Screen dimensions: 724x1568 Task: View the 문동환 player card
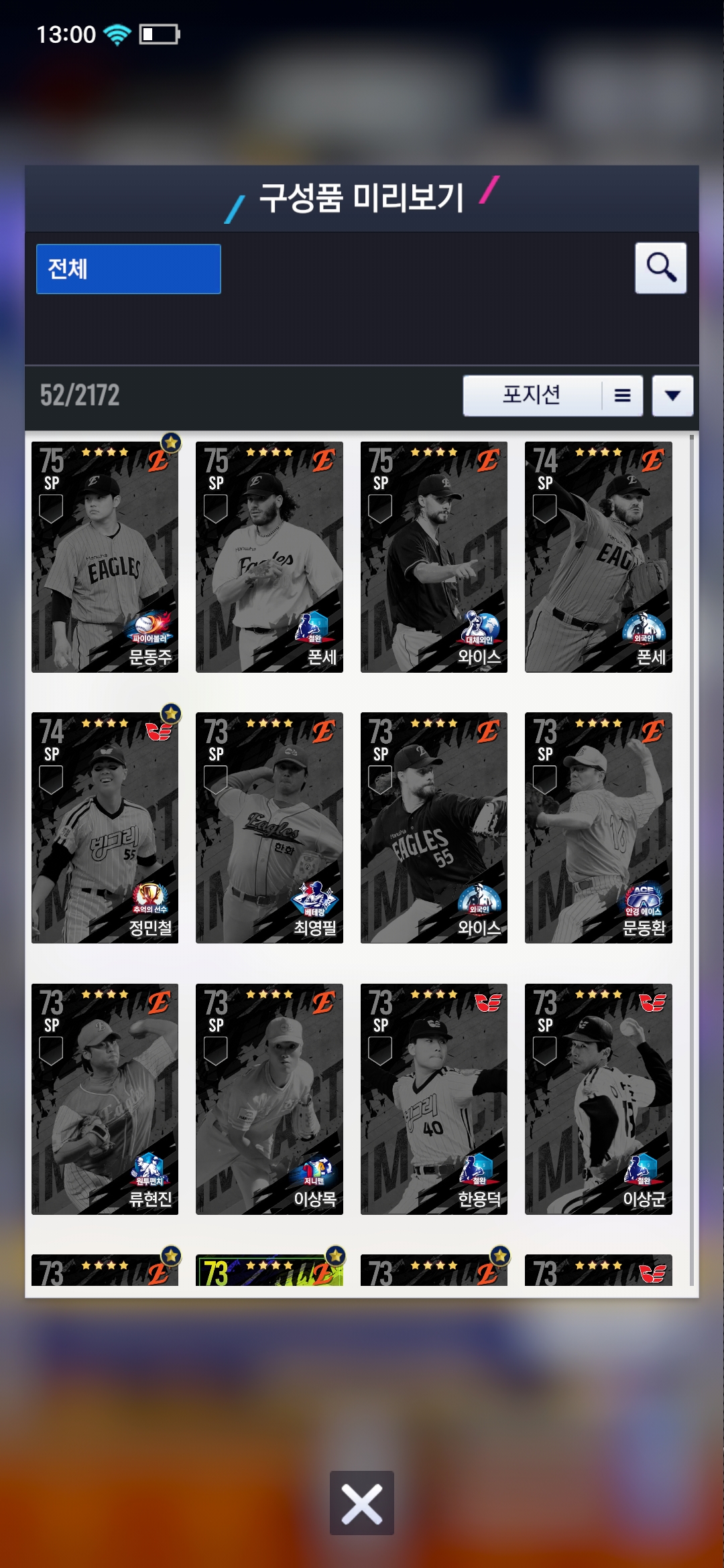point(598,828)
